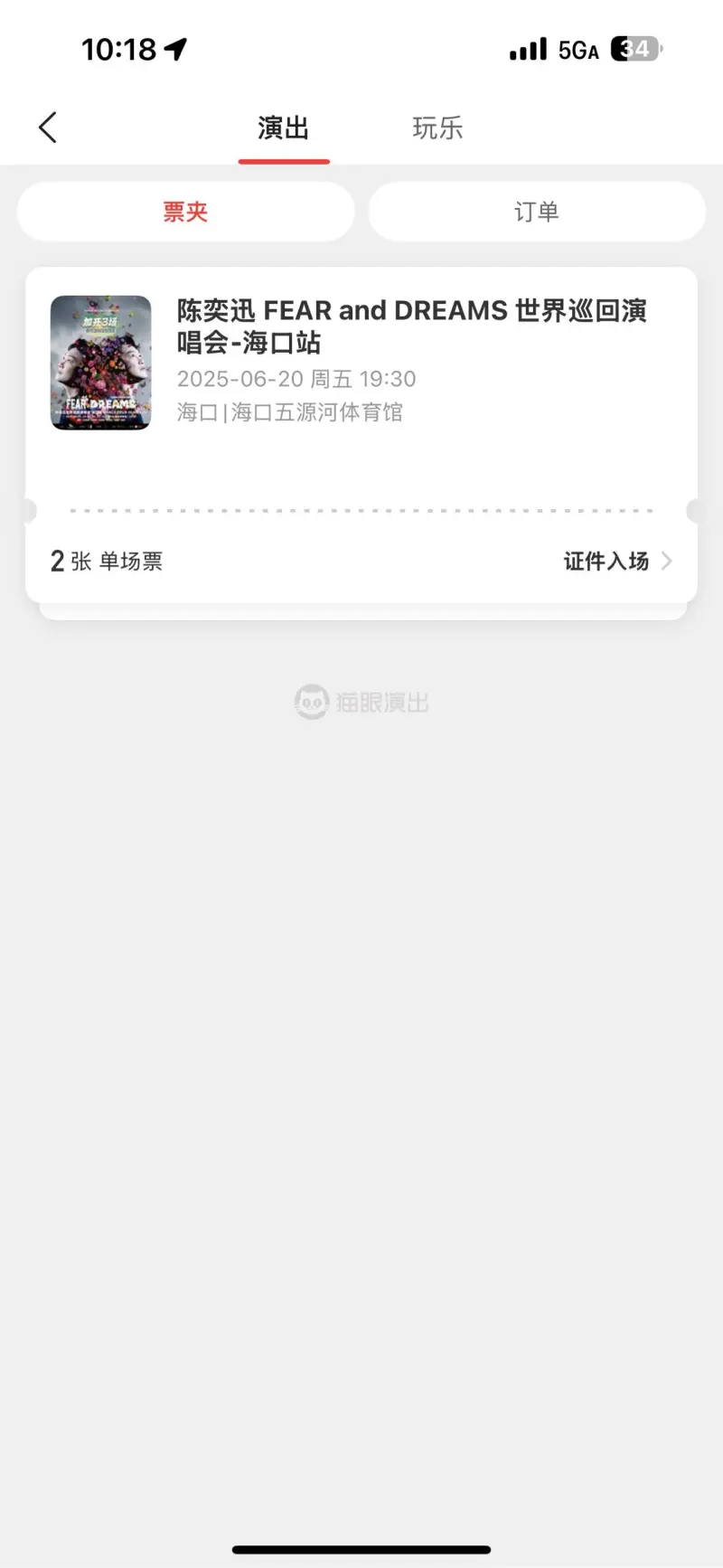Go back using the top-left arrow
This screenshot has width=723, height=1568.
click(x=48, y=128)
